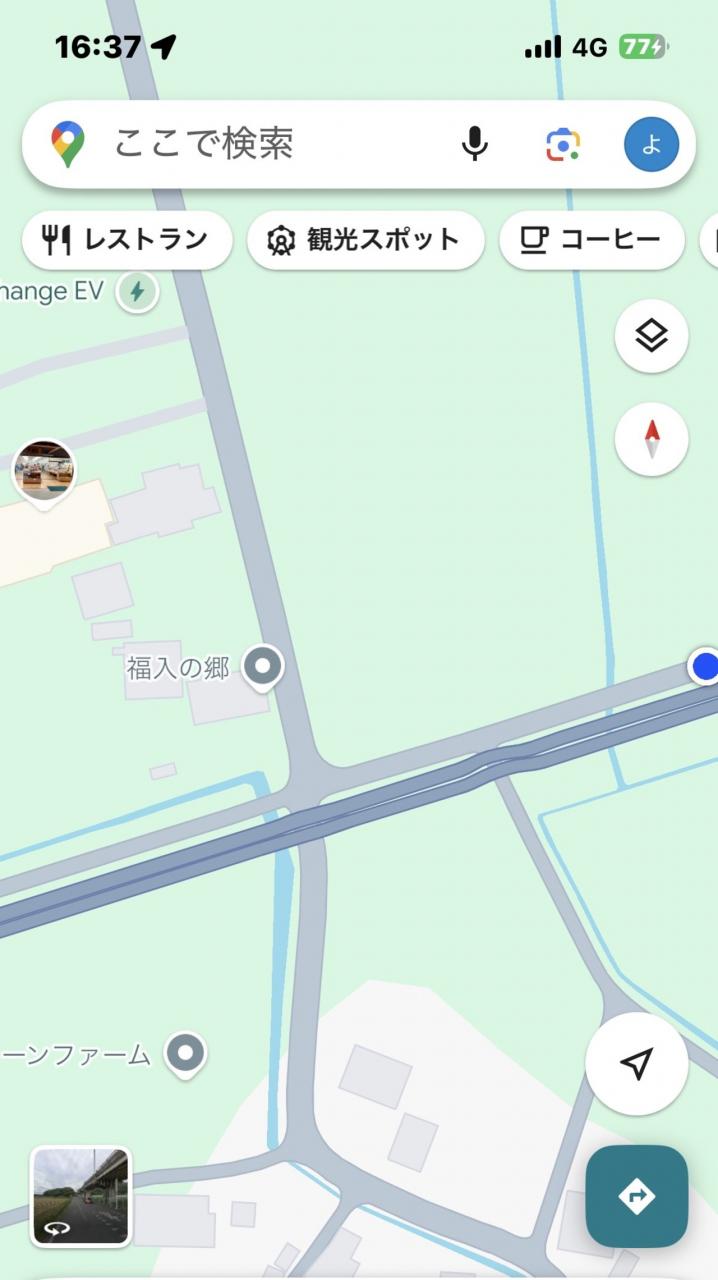The height and width of the screenshot is (1280, 718).
Task: Open directions with the turn arrow button
Action: coord(636,1195)
